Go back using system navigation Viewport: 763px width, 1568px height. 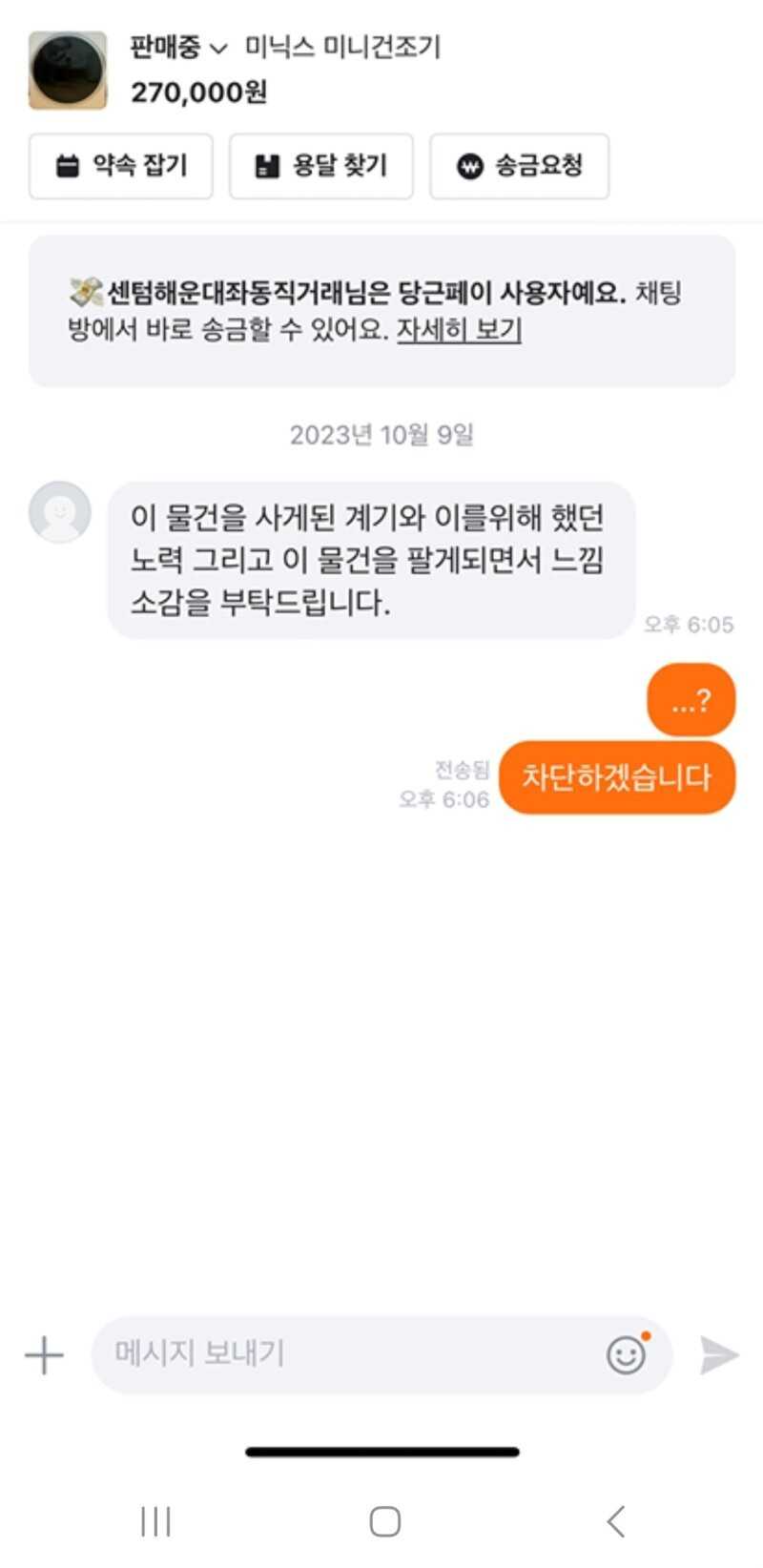click(x=616, y=1521)
